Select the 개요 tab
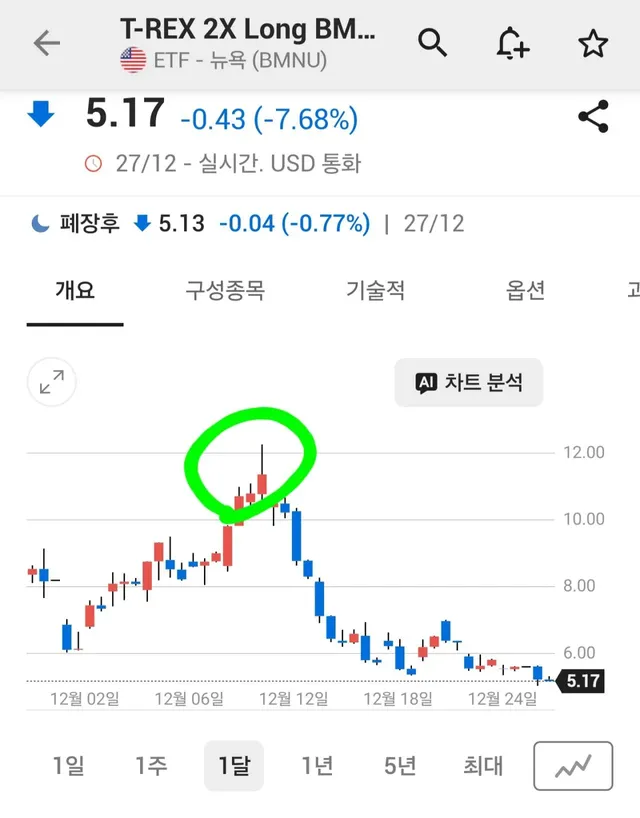This screenshot has height=818, width=640. [75, 291]
